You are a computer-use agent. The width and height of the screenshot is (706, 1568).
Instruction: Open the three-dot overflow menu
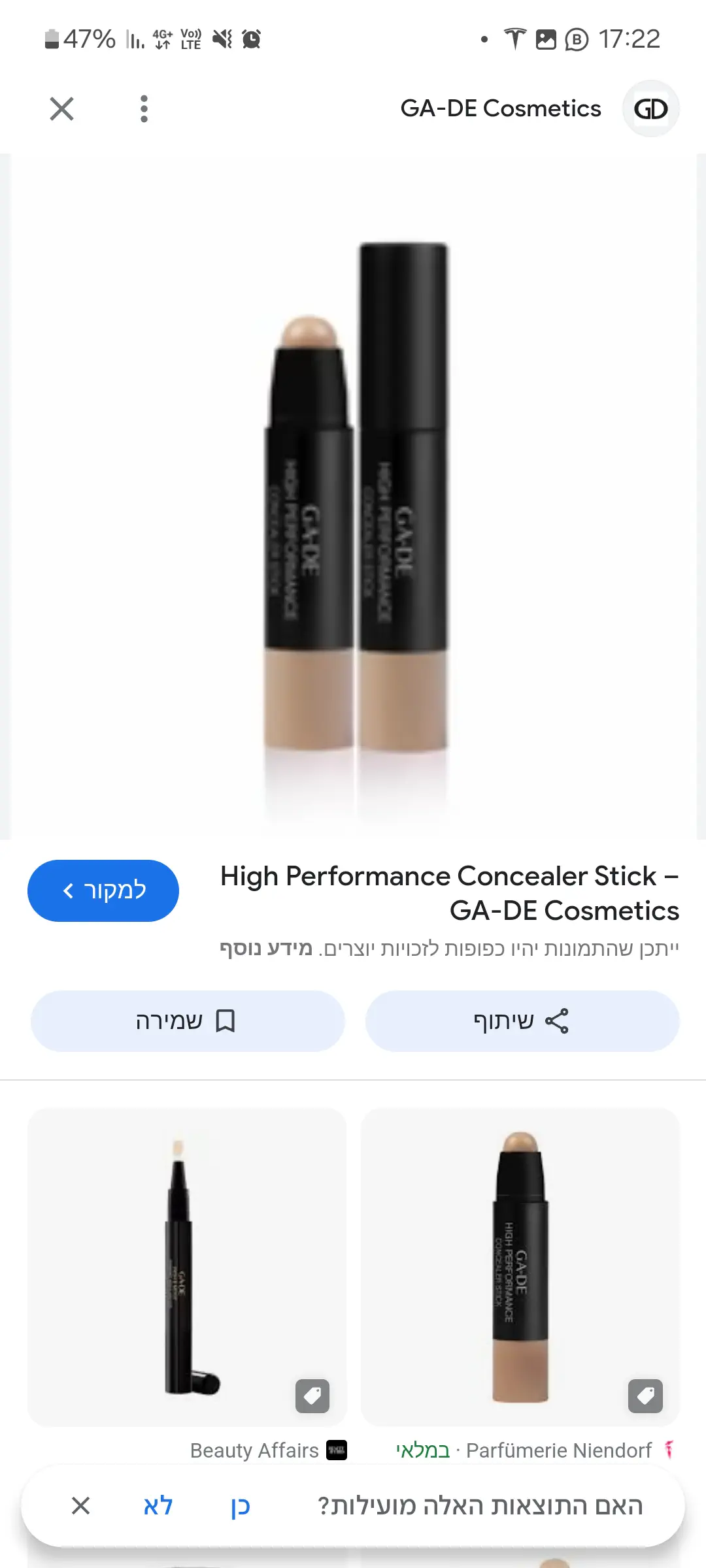tap(144, 108)
